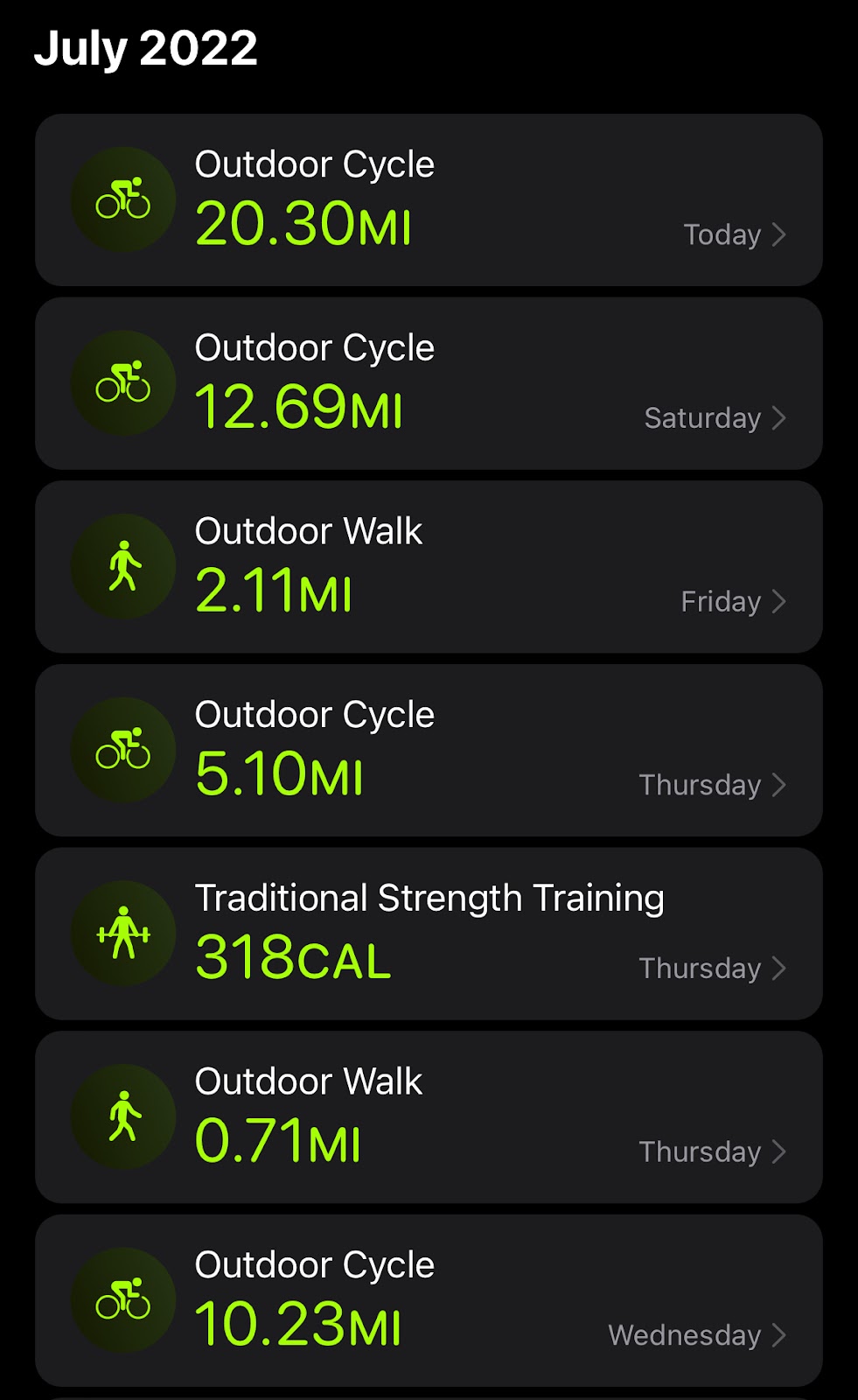View Saturday's 12.69 mile Outdoor Cycle
This screenshot has height=1400, width=858.
(429, 383)
